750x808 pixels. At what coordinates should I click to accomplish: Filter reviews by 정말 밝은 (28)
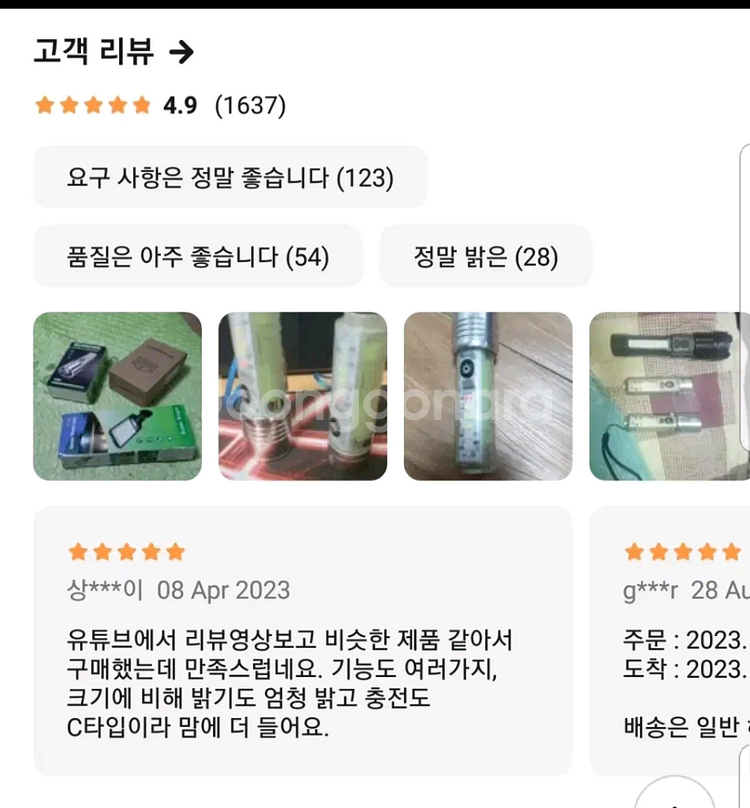coord(485,257)
